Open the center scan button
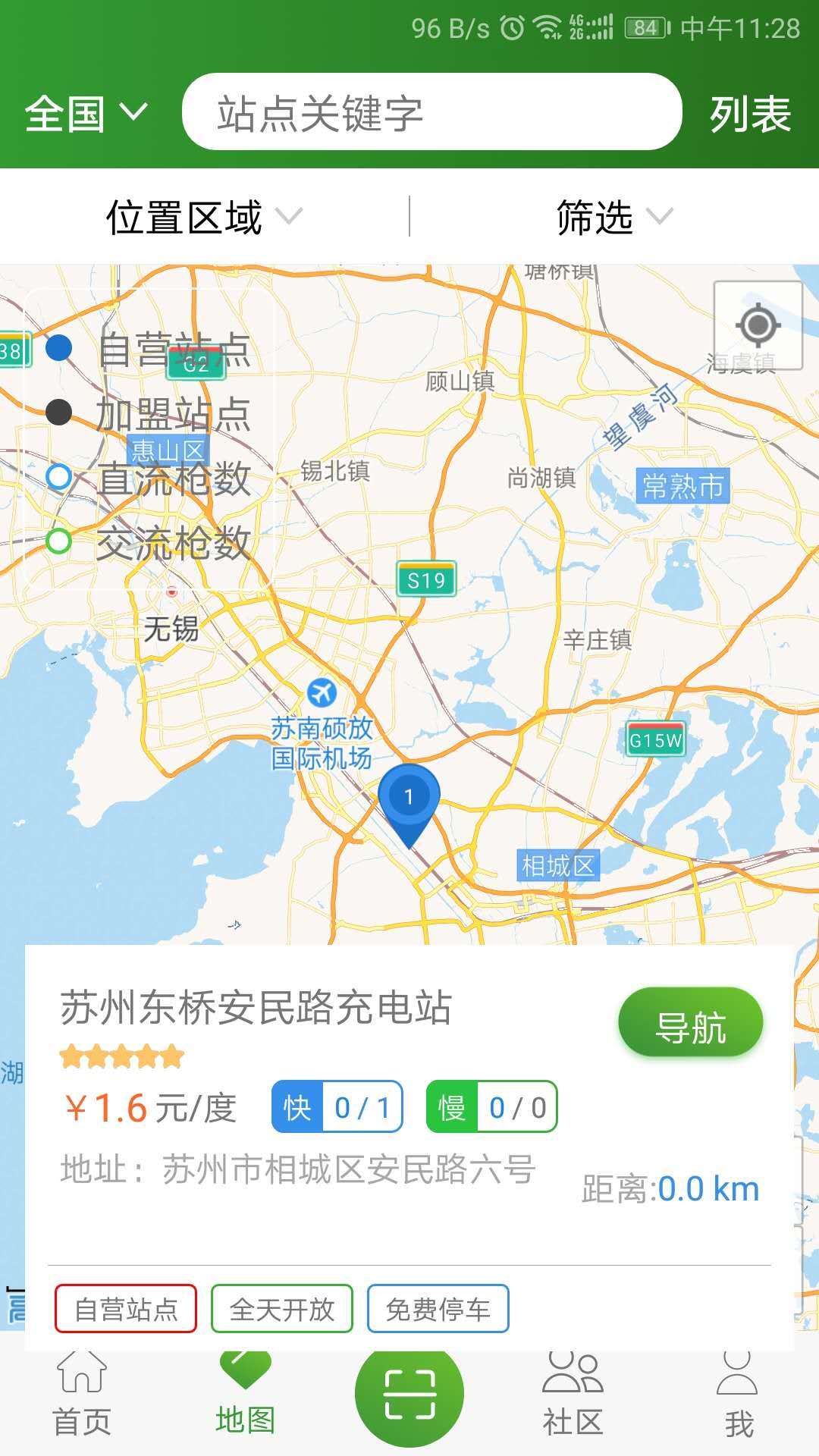The image size is (819, 1456). click(x=409, y=1393)
